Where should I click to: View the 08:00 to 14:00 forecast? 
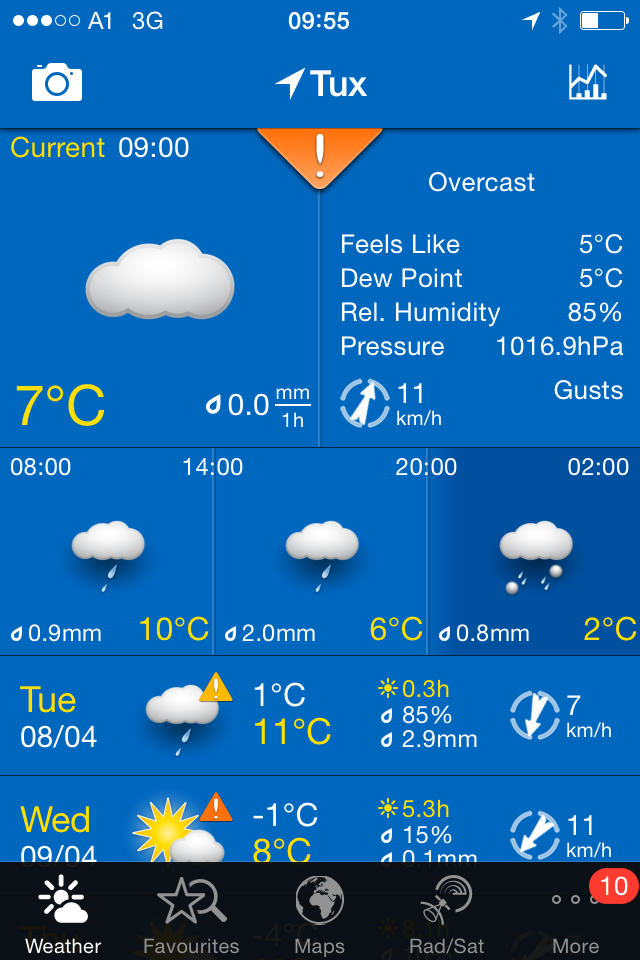pyautogui.click(x=107, y=552)
